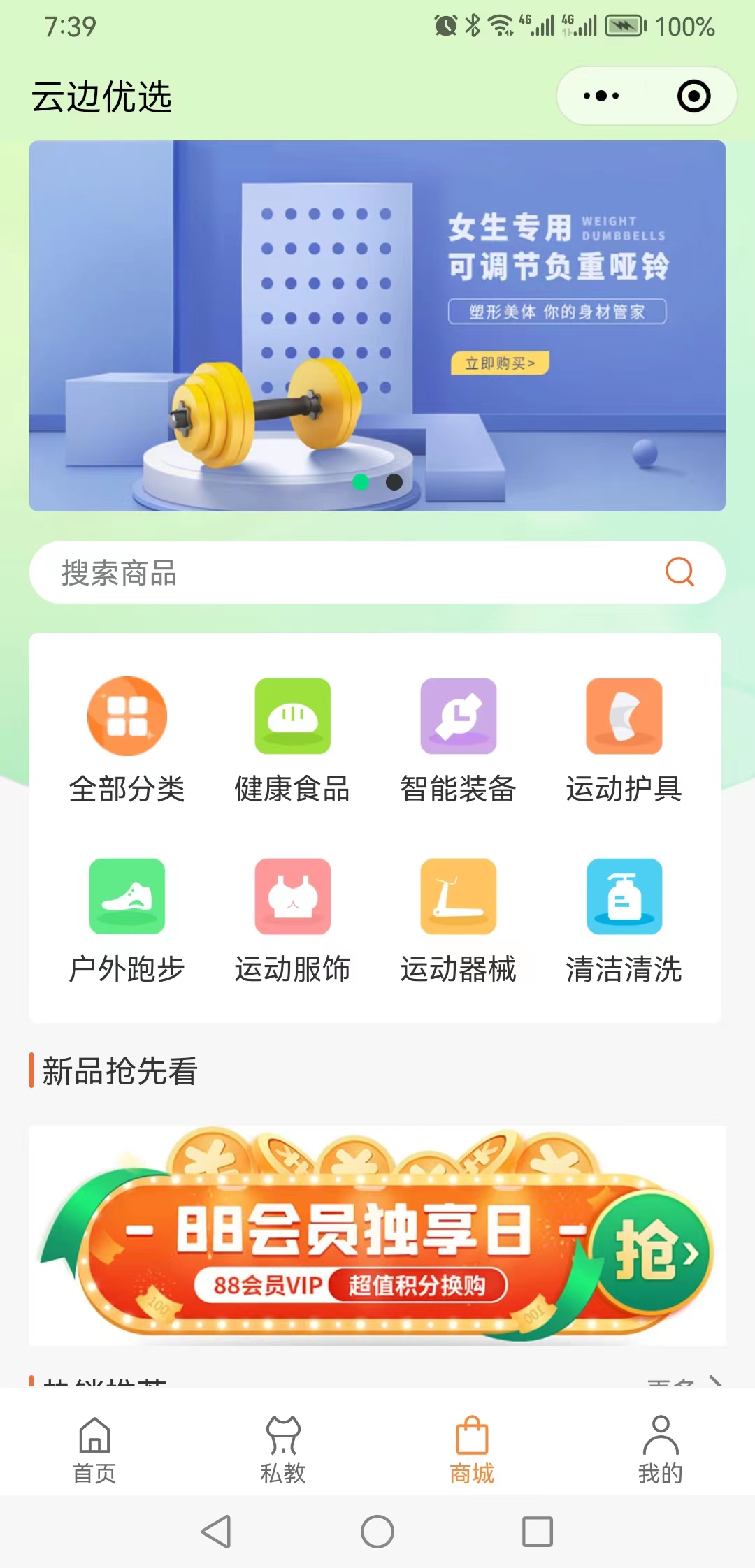This screenshot has height=1568, width=755.
Task: Tap the orange search magnifier icon
Action: pyautogui.click(x=679, y=572)
